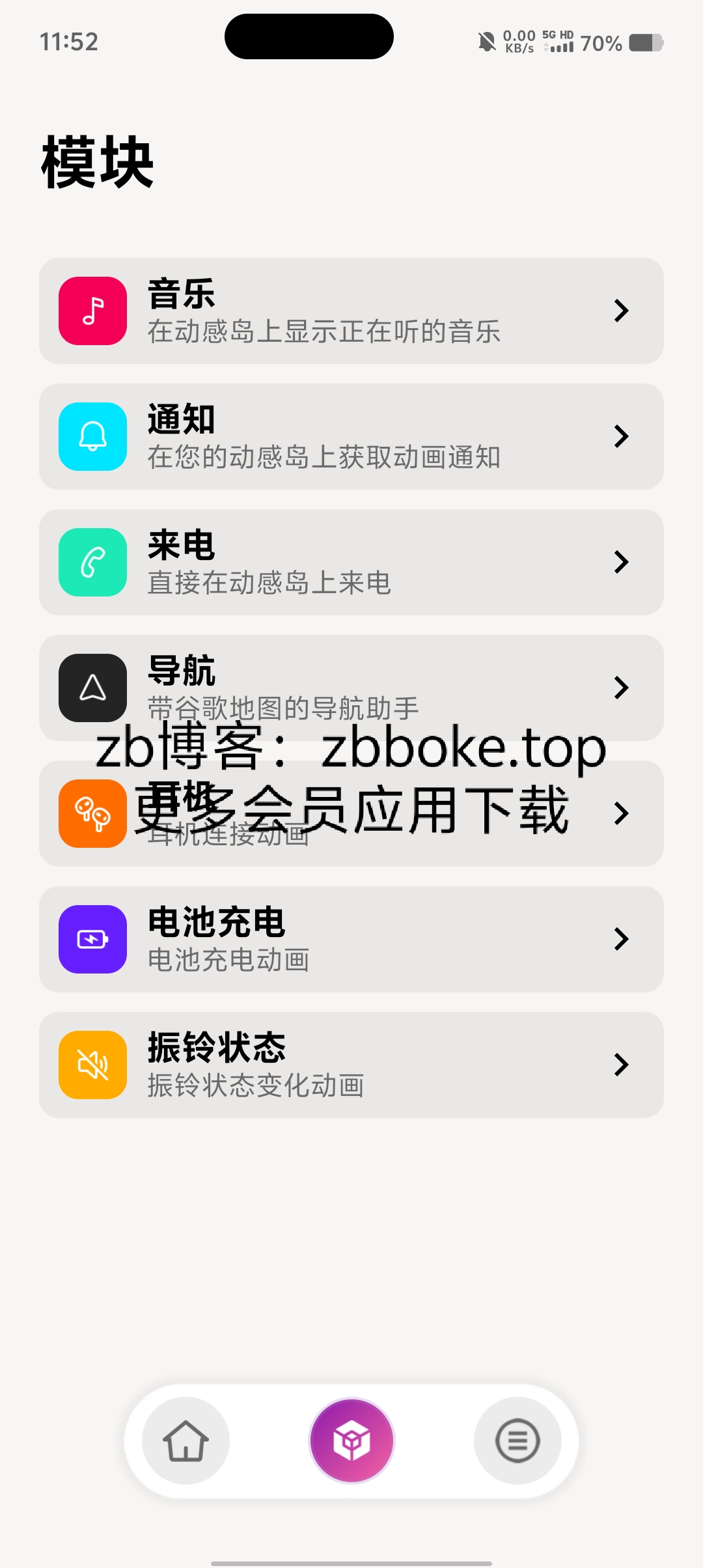Open the 音乐 module
The width and height of the screenshot is (703, 1568).
pos(351,311)
